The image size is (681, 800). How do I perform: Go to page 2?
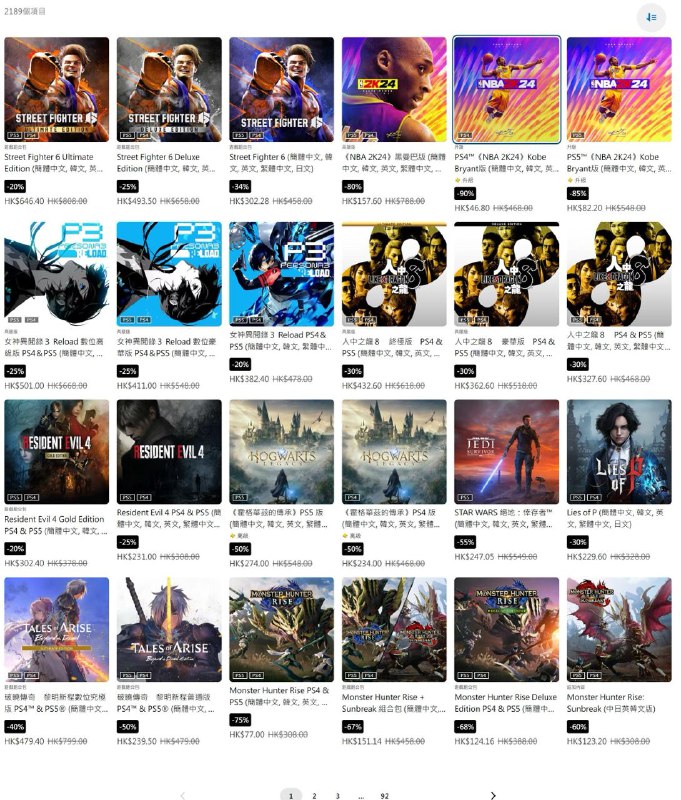click(x=314, y=796)
